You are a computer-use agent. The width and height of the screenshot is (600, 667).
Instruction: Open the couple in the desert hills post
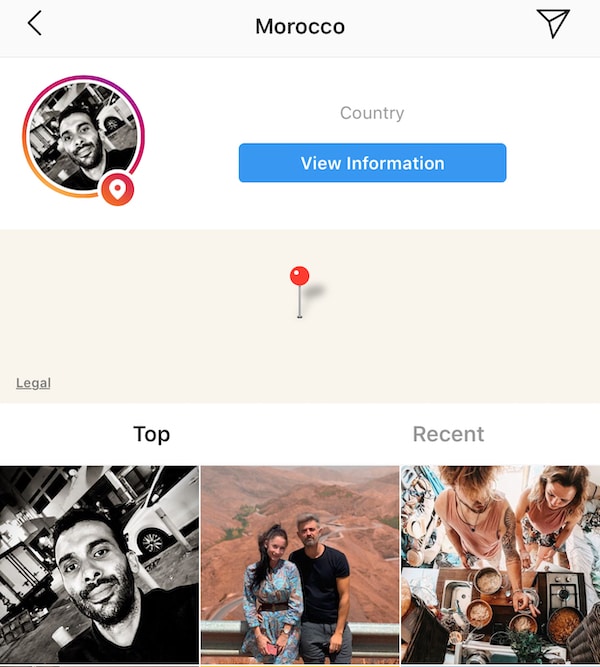point(300,565)
